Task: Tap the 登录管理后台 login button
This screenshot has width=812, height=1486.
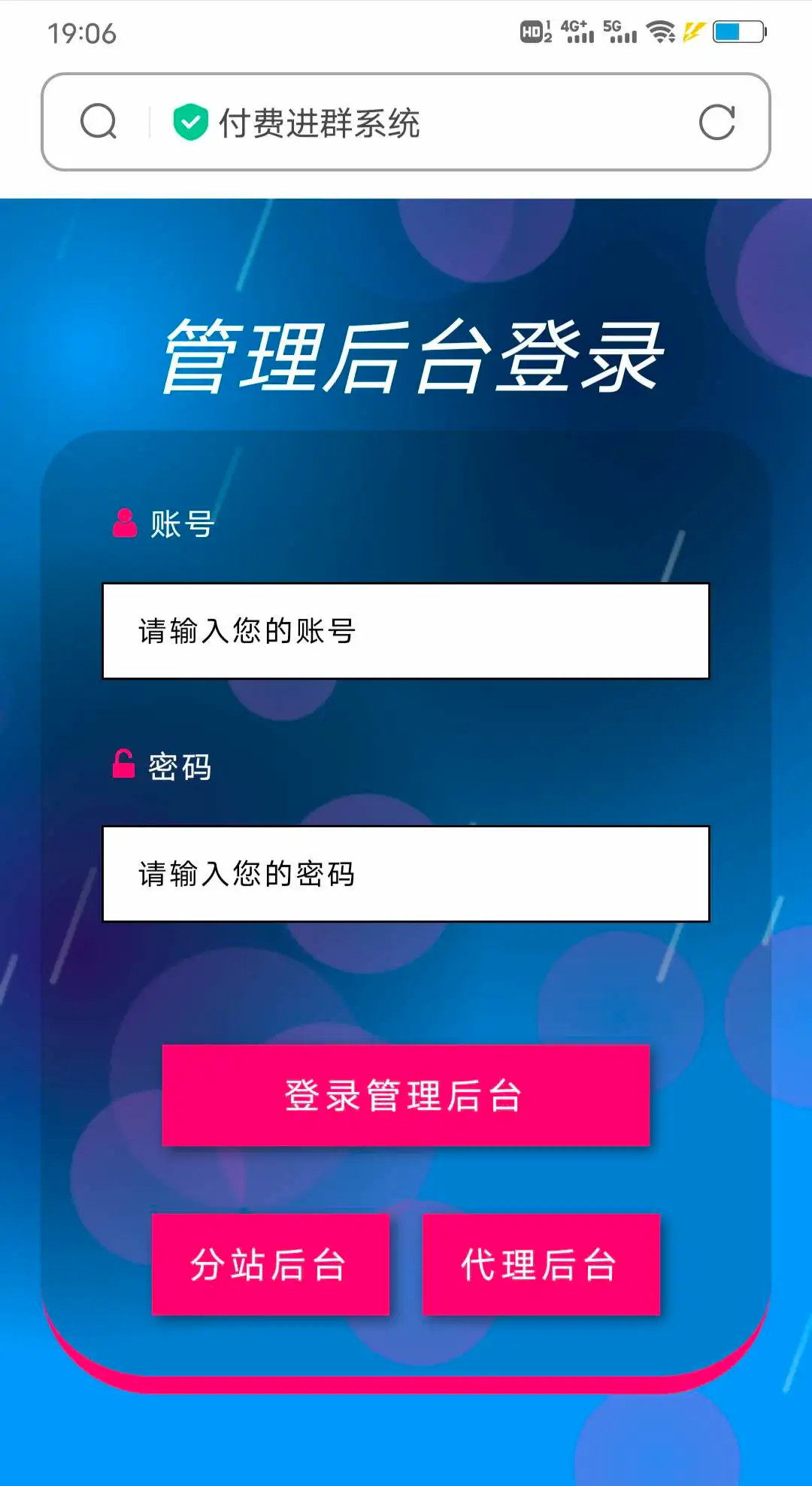Action: click(x=406, y=1095)
